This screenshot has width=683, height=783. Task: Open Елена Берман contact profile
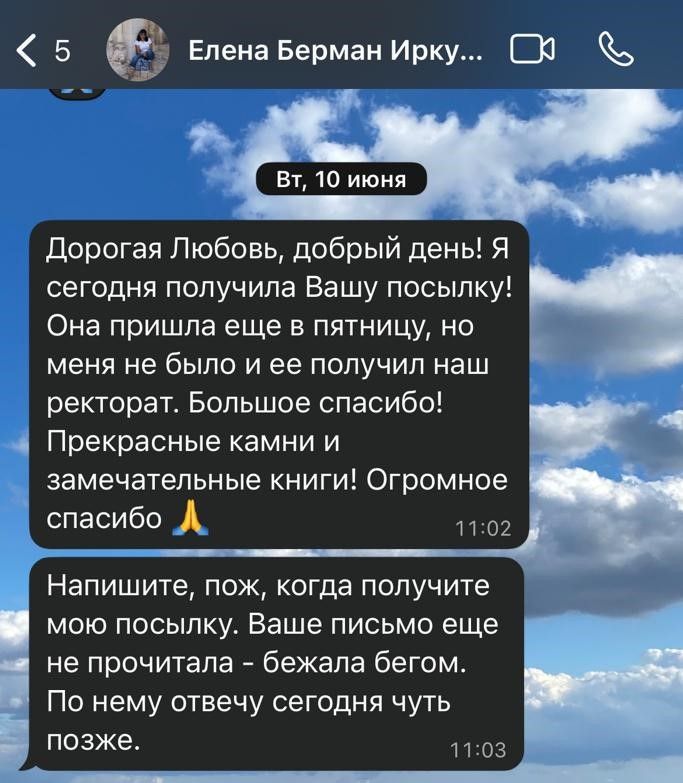335,50
